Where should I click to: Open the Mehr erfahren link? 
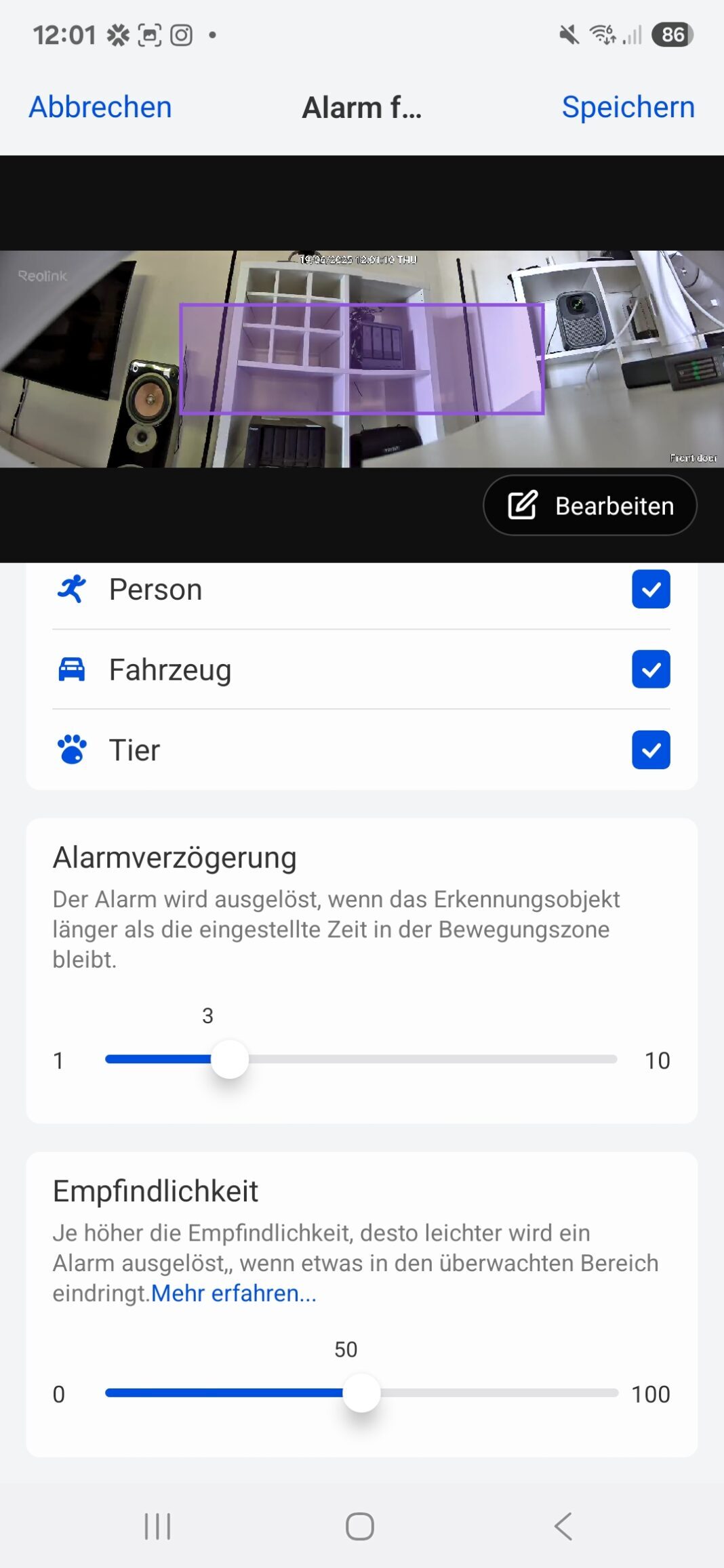(x=235, y=1293)
